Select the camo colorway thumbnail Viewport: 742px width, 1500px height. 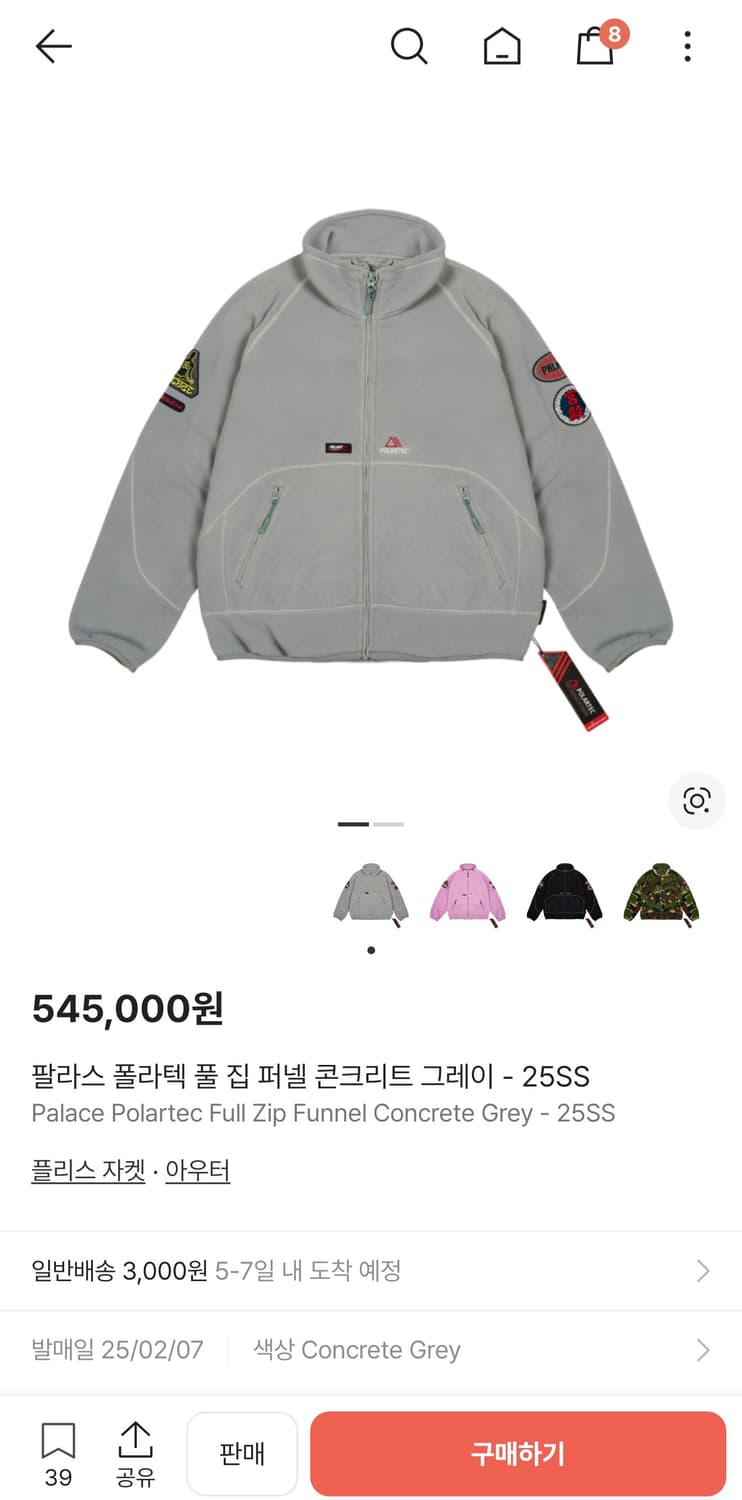click(659, 895)
